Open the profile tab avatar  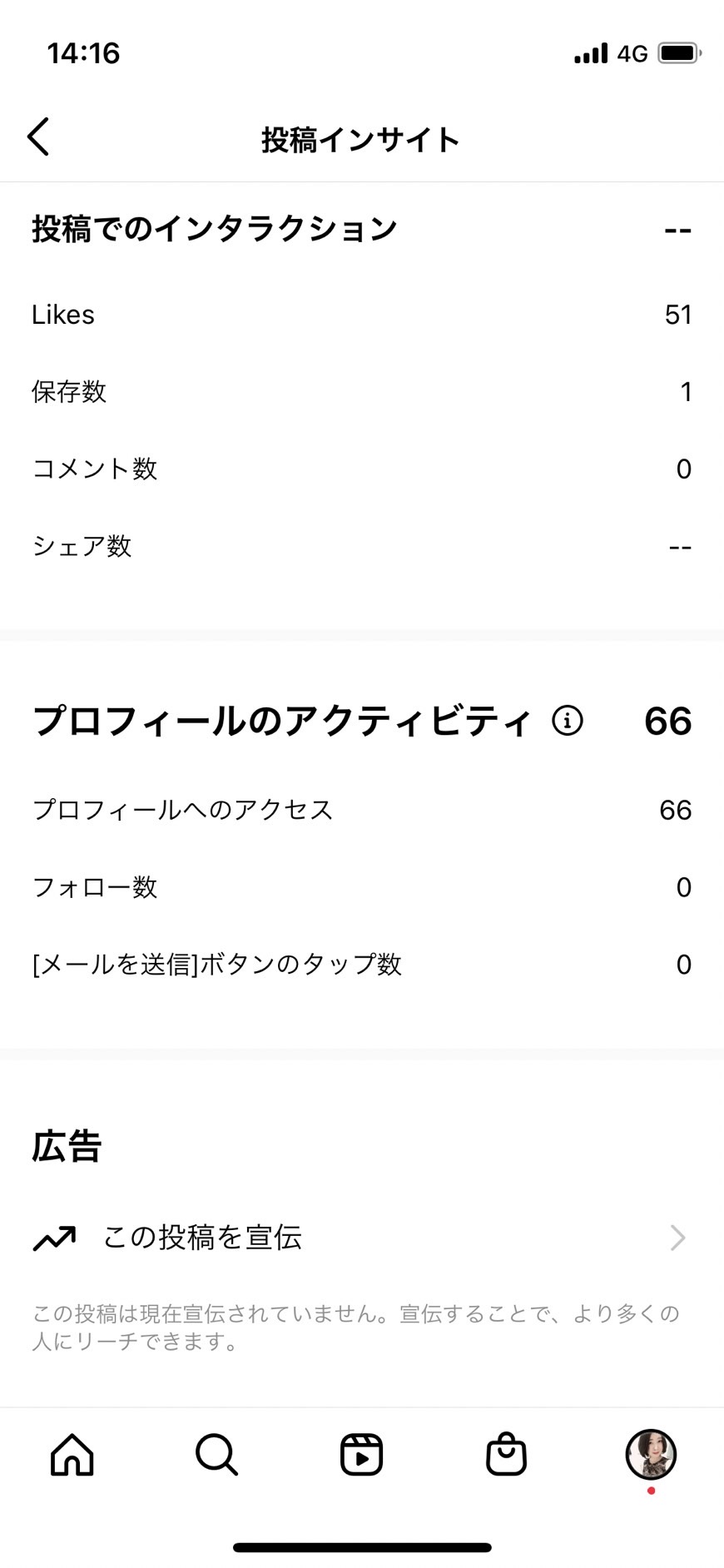point(651,1455)
